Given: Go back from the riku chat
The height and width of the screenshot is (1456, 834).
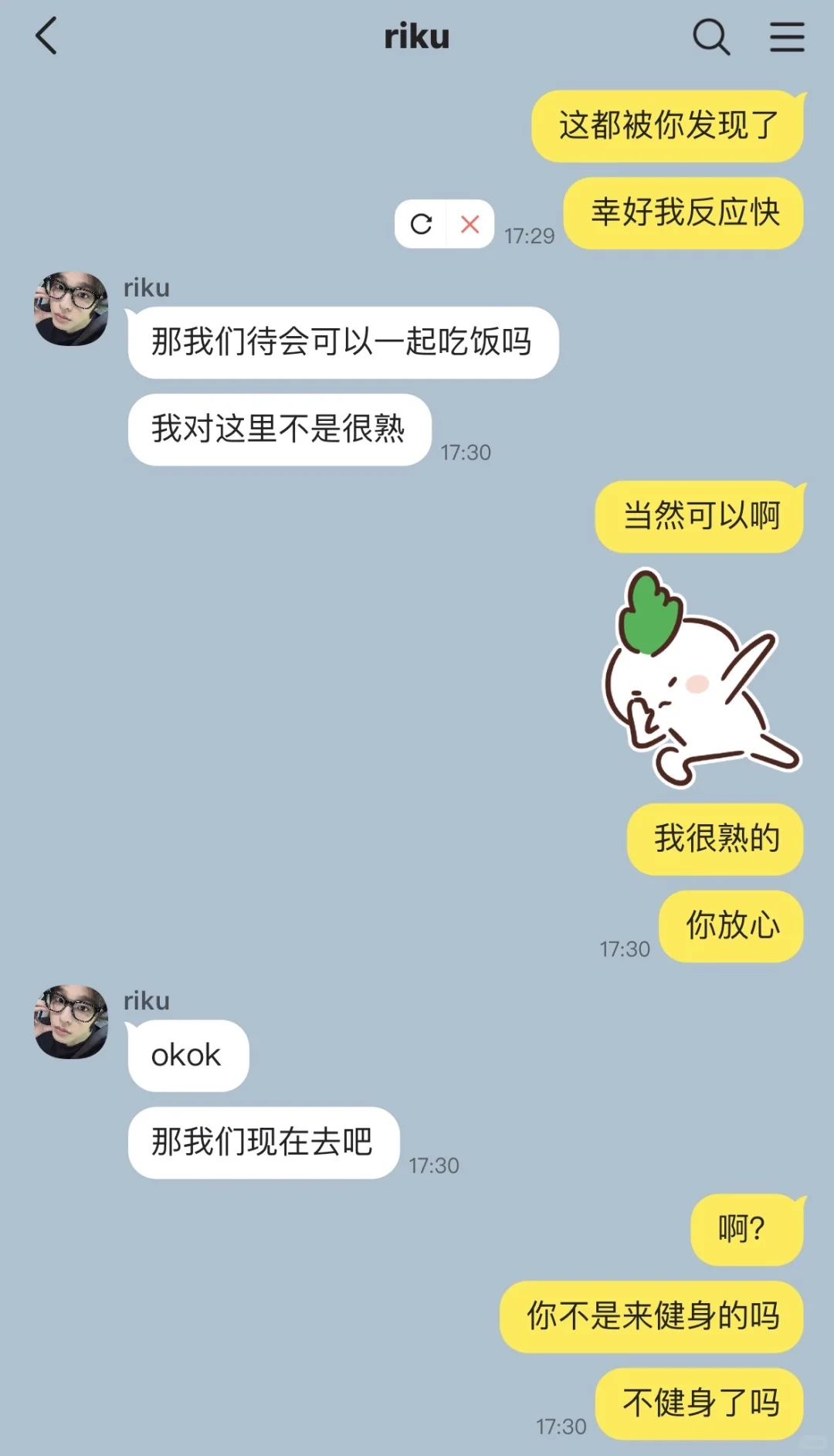Looking at the screenshot, I should coord(46,36).
